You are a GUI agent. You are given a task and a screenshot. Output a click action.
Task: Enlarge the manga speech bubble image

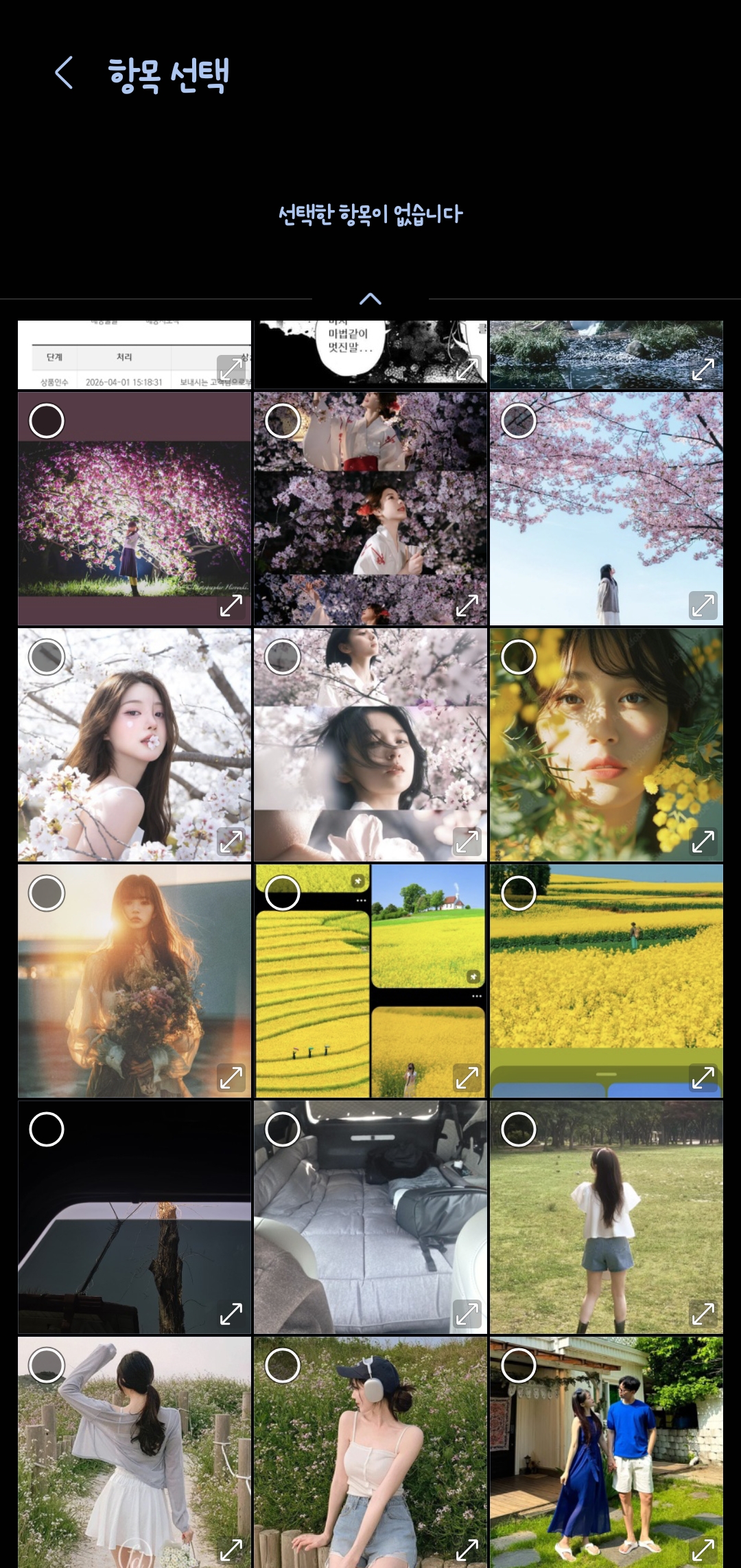click(x=467, y=369)
